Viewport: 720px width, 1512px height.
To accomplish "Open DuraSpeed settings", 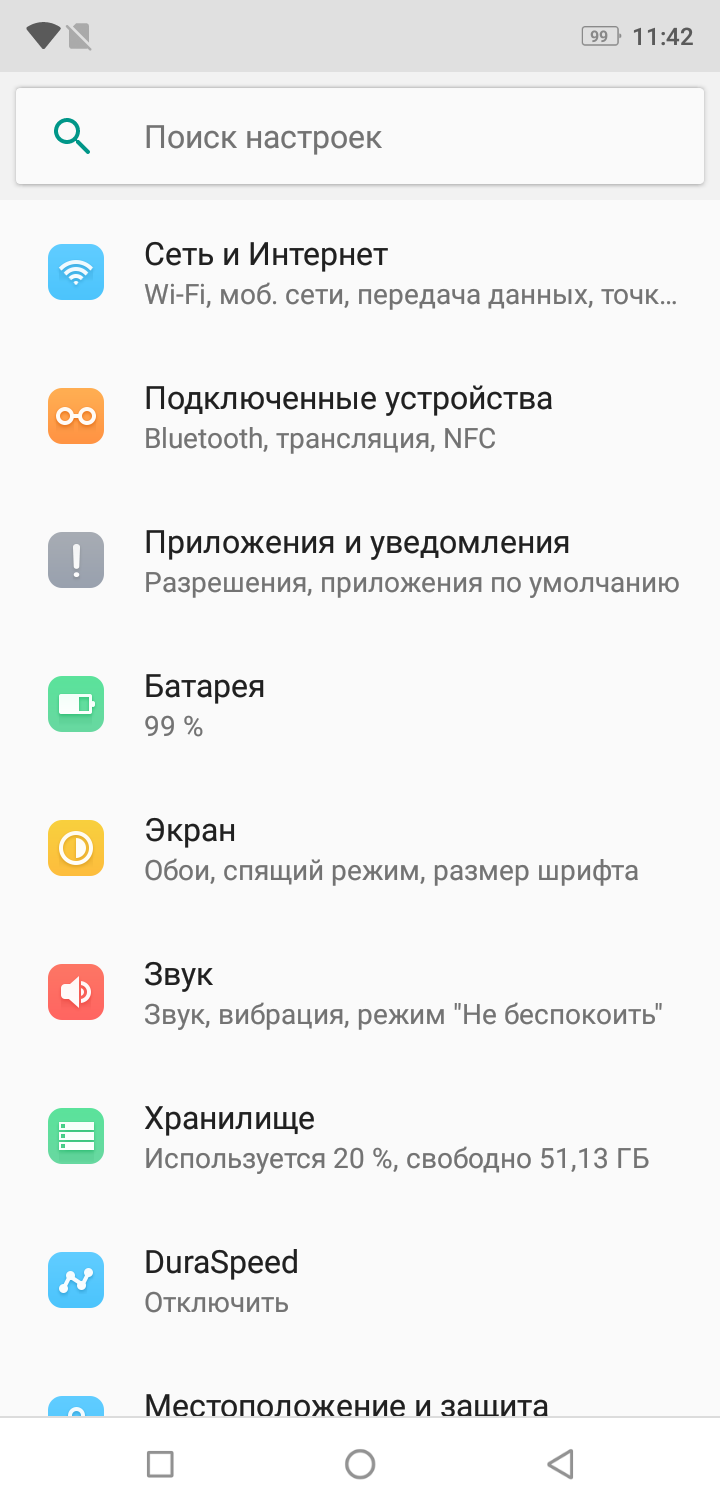I will [x=360, y=1281].
